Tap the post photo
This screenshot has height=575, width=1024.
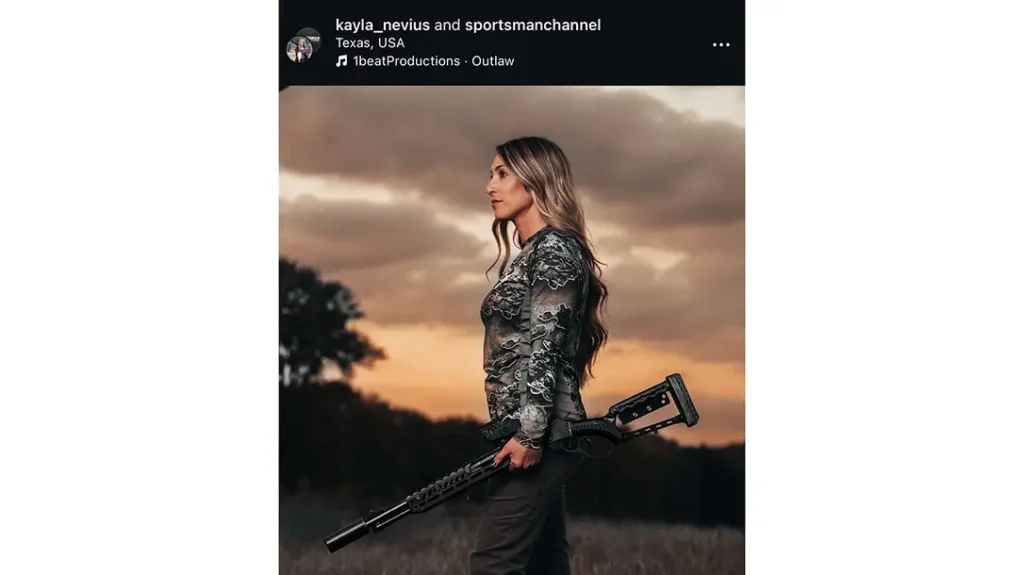[x=511, y=330]
